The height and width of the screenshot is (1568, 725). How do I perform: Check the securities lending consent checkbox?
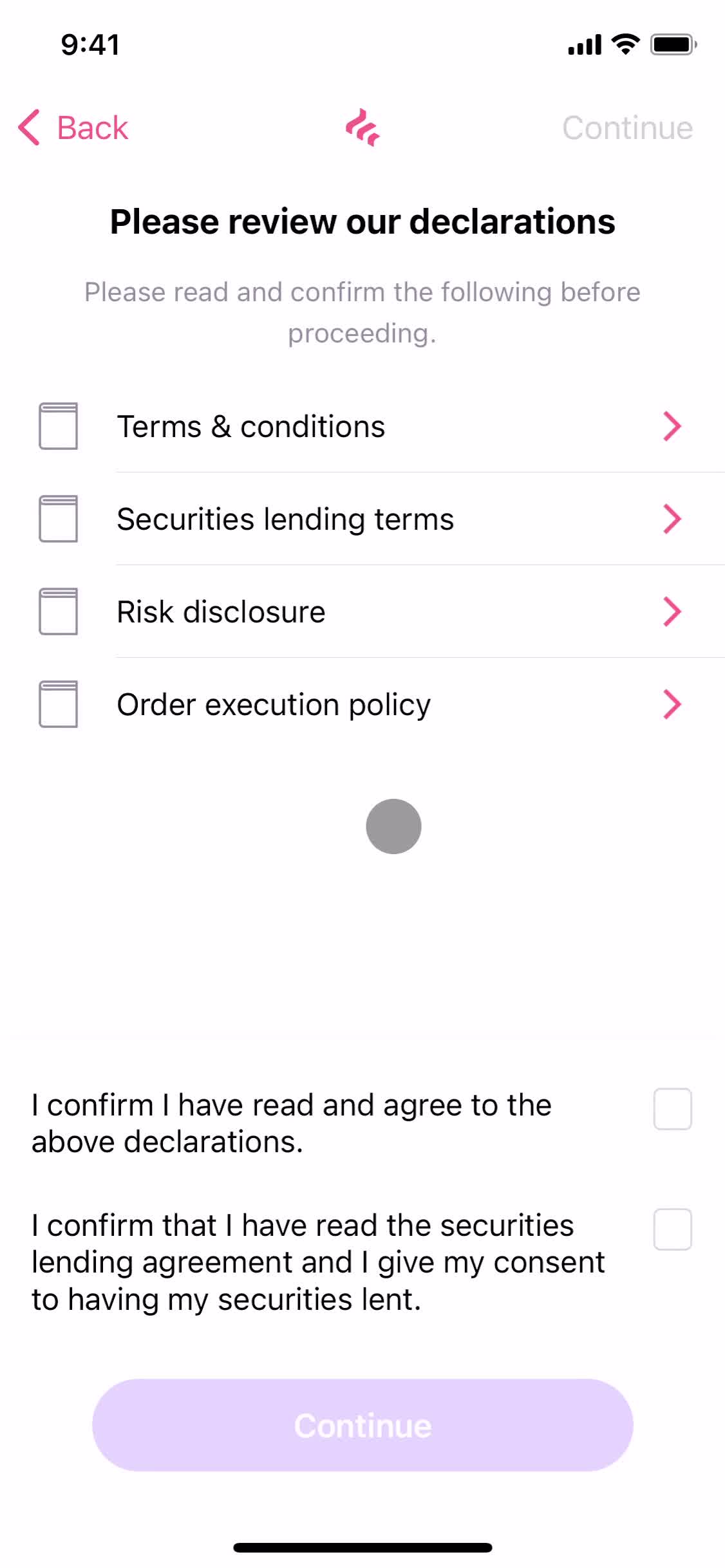(x=672, y=1230)
